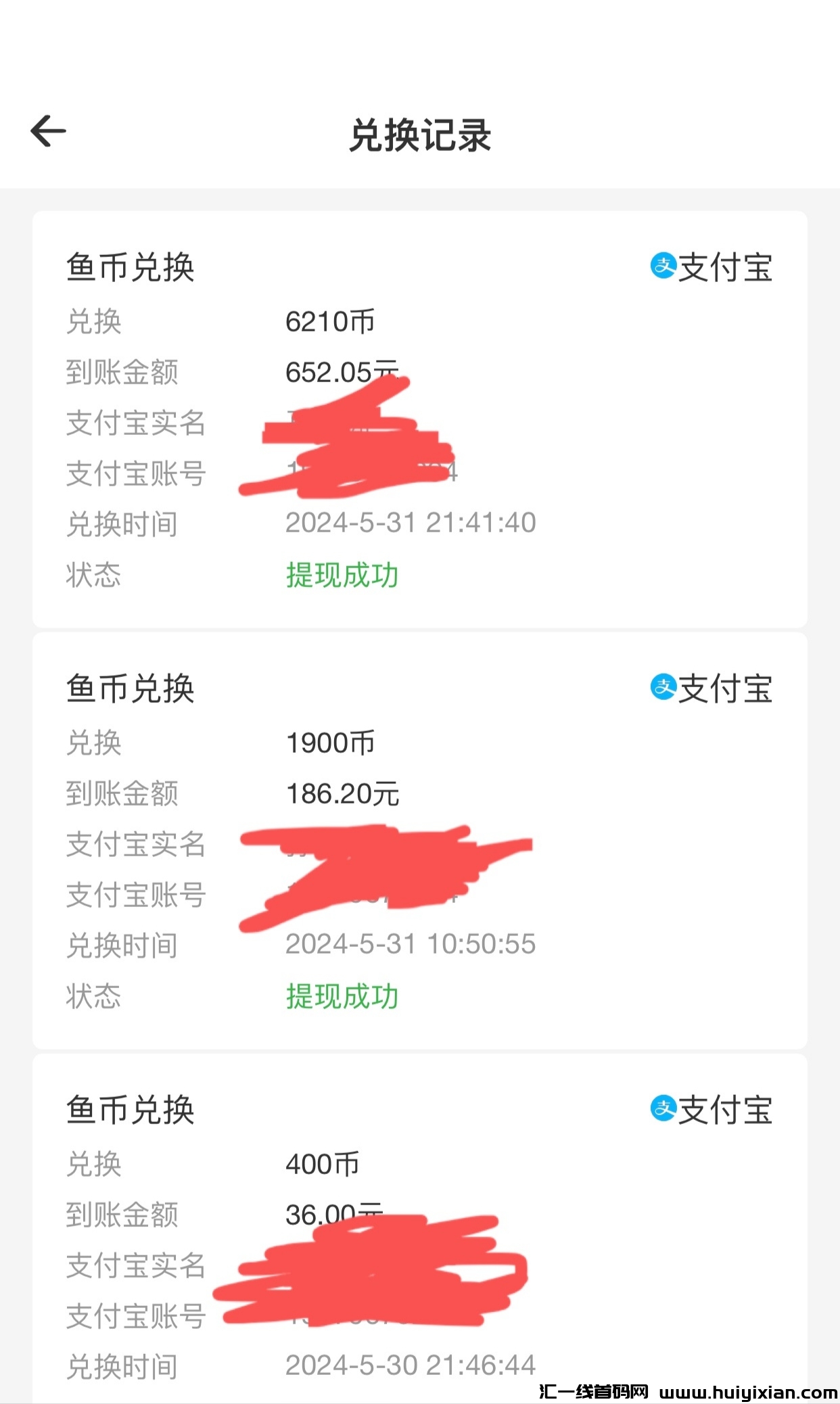Open the 提现成功 status on the 1900币 record
840x1404 pixels.
click(x=343, y=996)
